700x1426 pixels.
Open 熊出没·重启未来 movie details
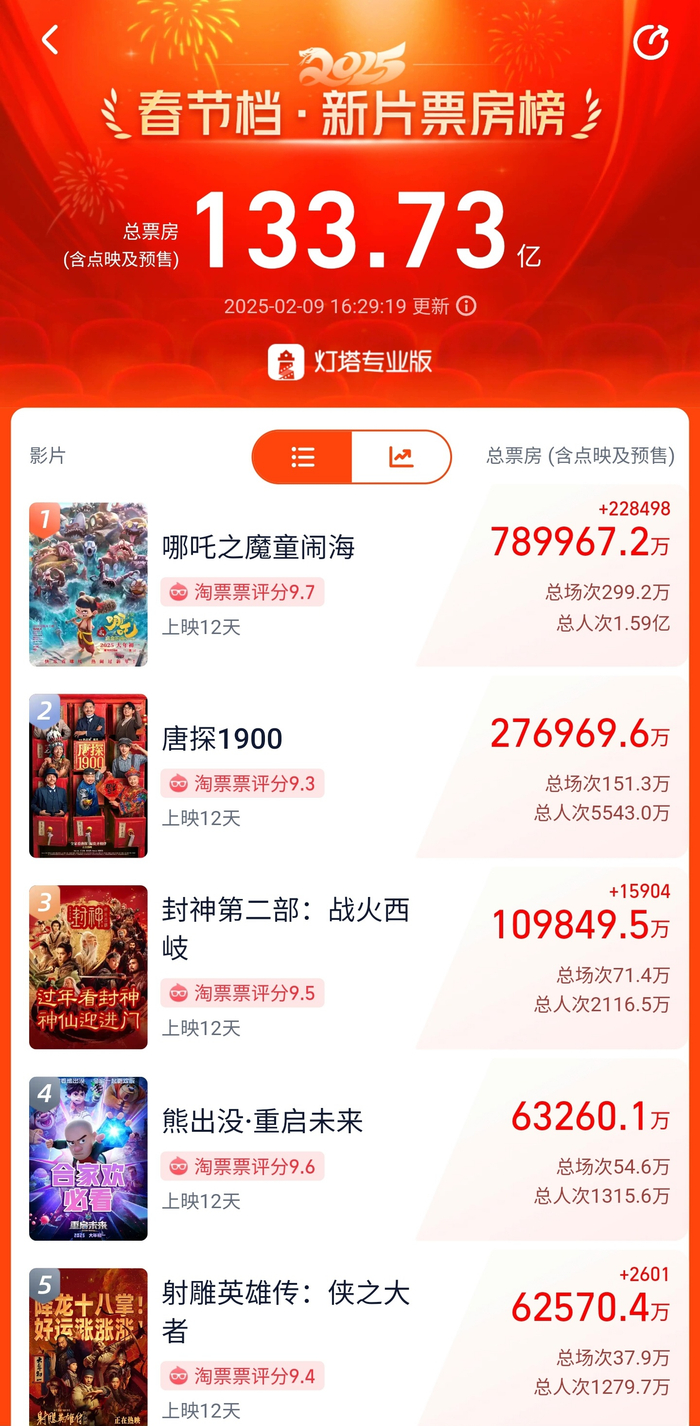pos(262,1121)
